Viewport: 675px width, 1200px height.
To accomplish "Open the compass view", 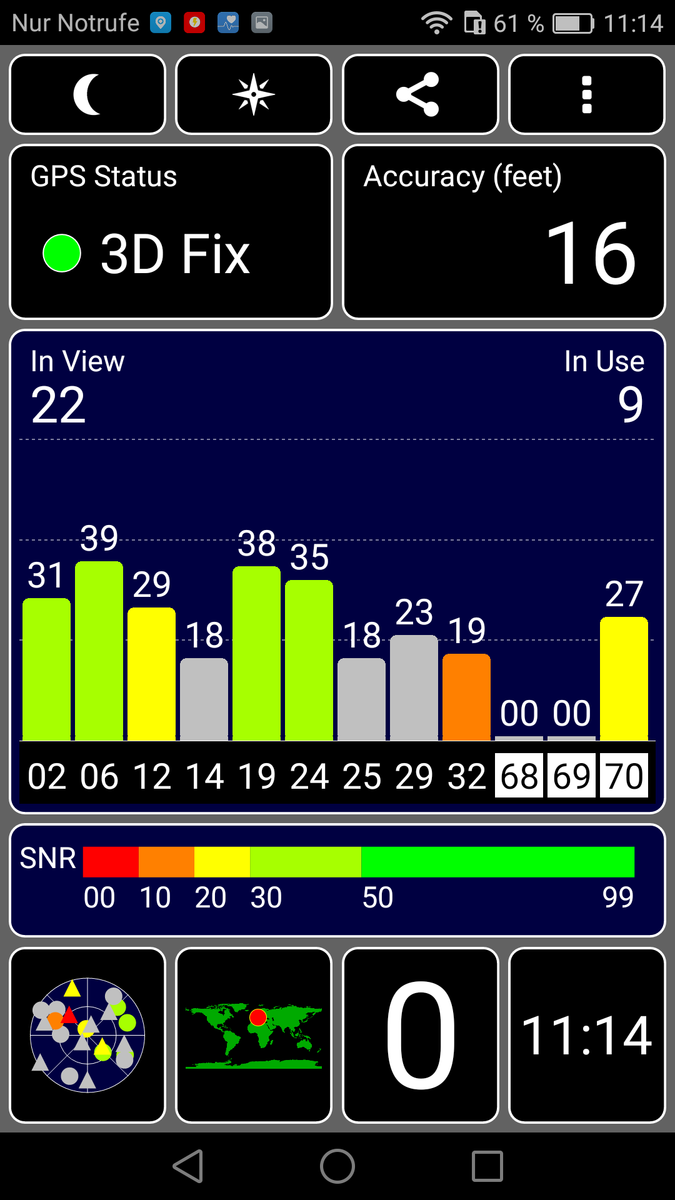I will (253, 95).
